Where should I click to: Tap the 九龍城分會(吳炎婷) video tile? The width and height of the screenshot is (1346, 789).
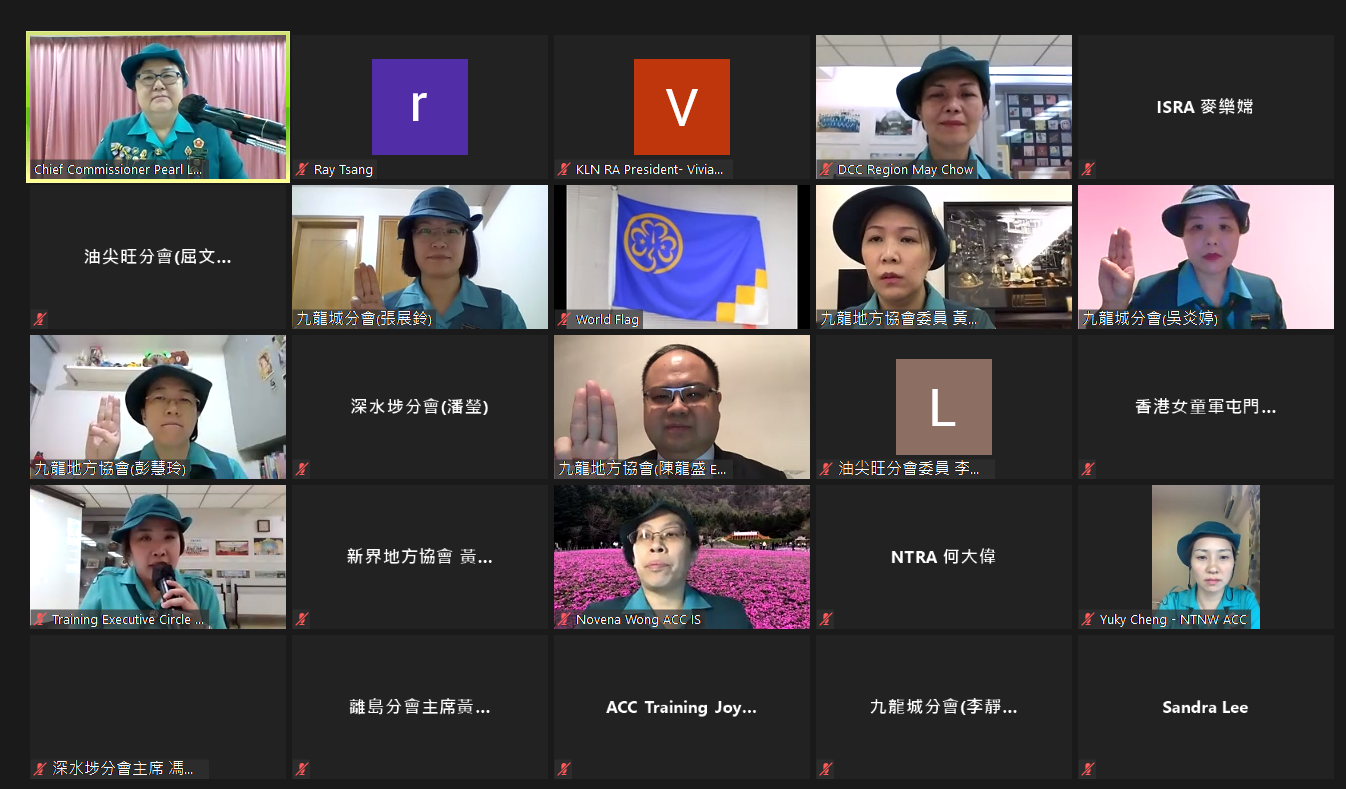[1205, 257]
